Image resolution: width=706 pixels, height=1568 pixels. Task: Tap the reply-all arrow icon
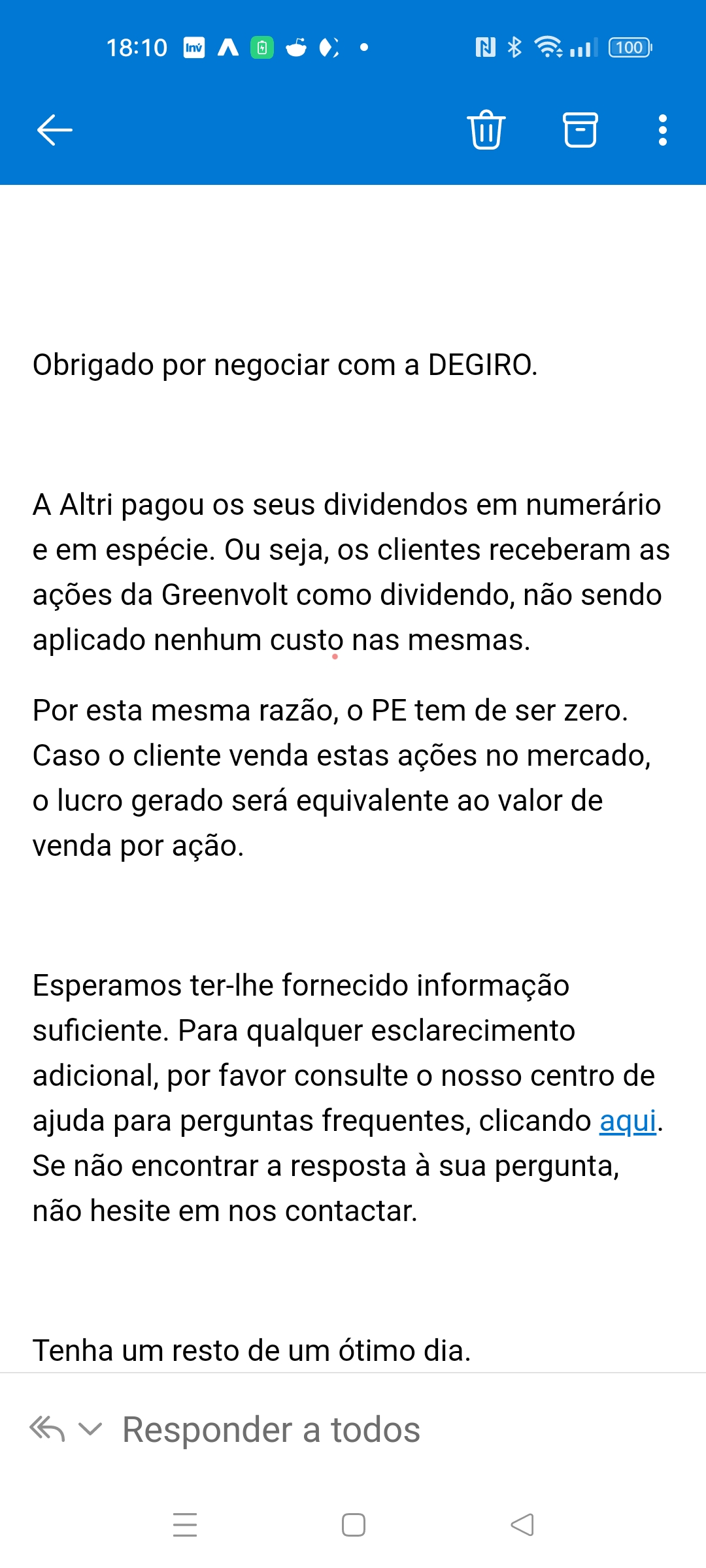pyautogui.click(x=47, y=1429)
